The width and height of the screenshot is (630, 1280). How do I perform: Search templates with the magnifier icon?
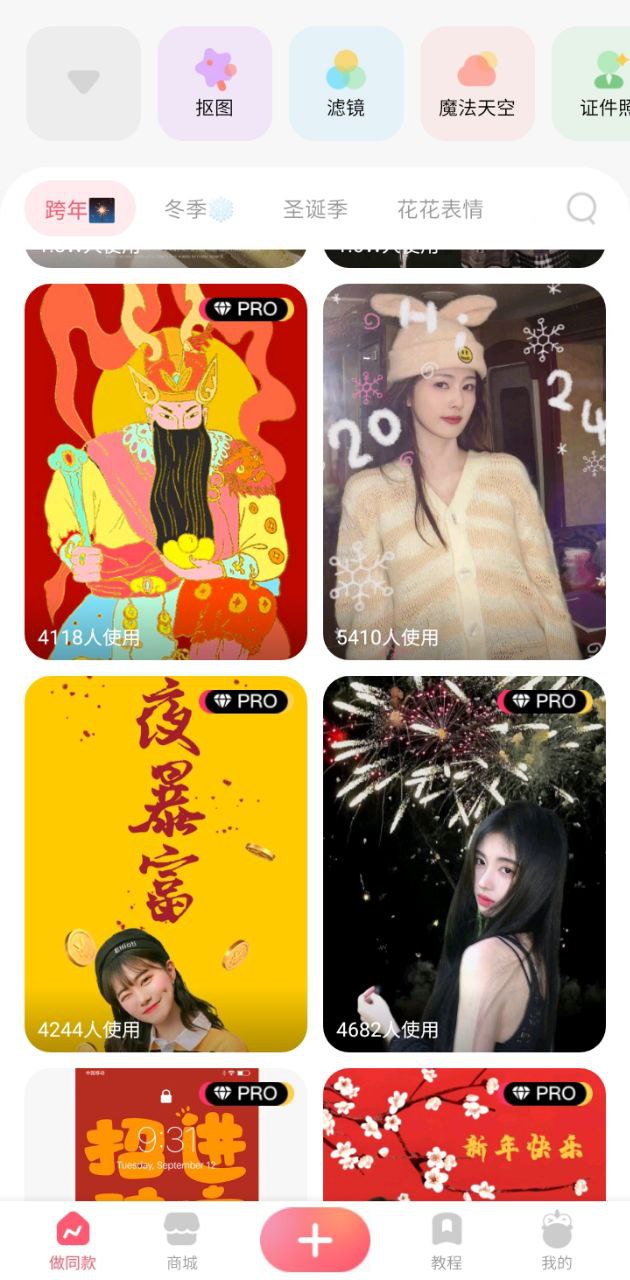581,208
